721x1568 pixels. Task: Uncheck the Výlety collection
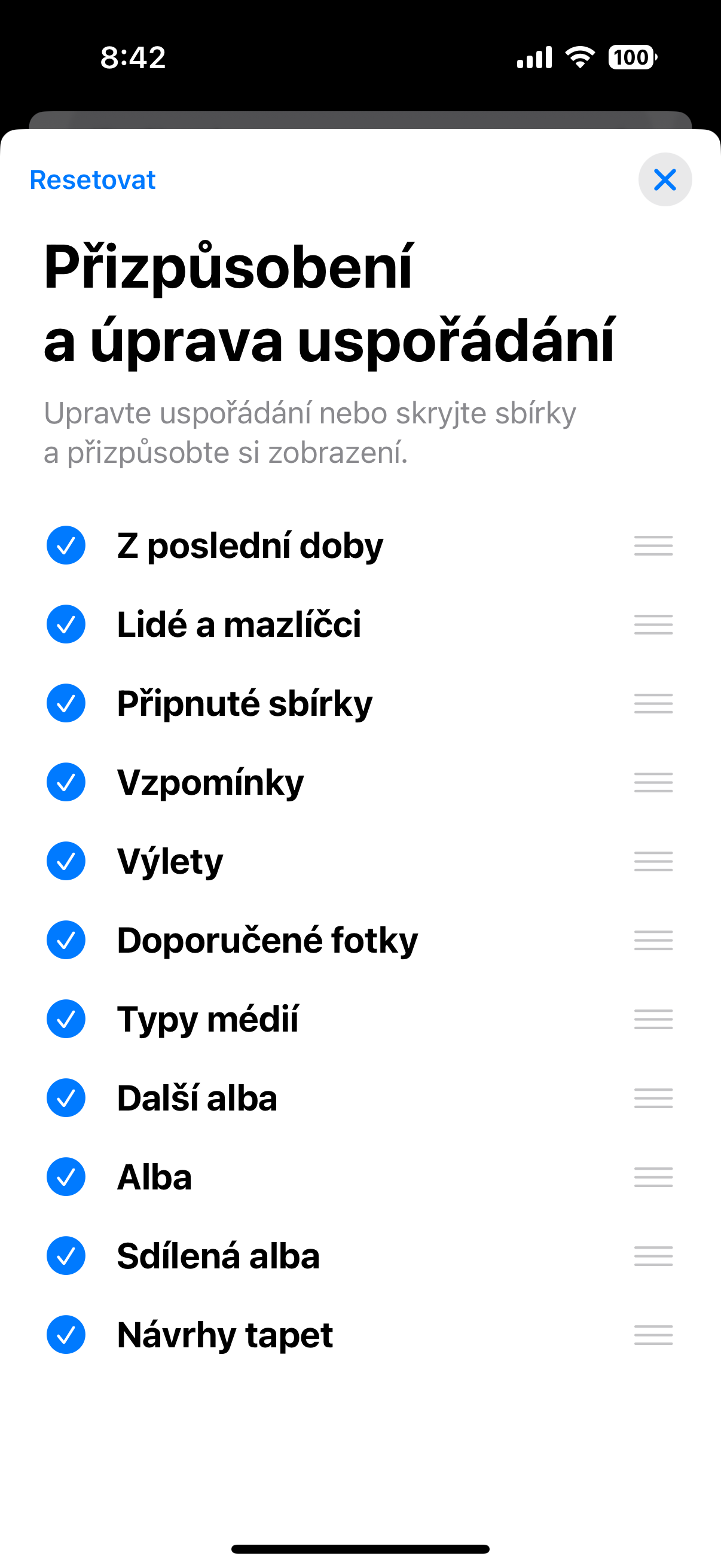click(x=66, y=862)
